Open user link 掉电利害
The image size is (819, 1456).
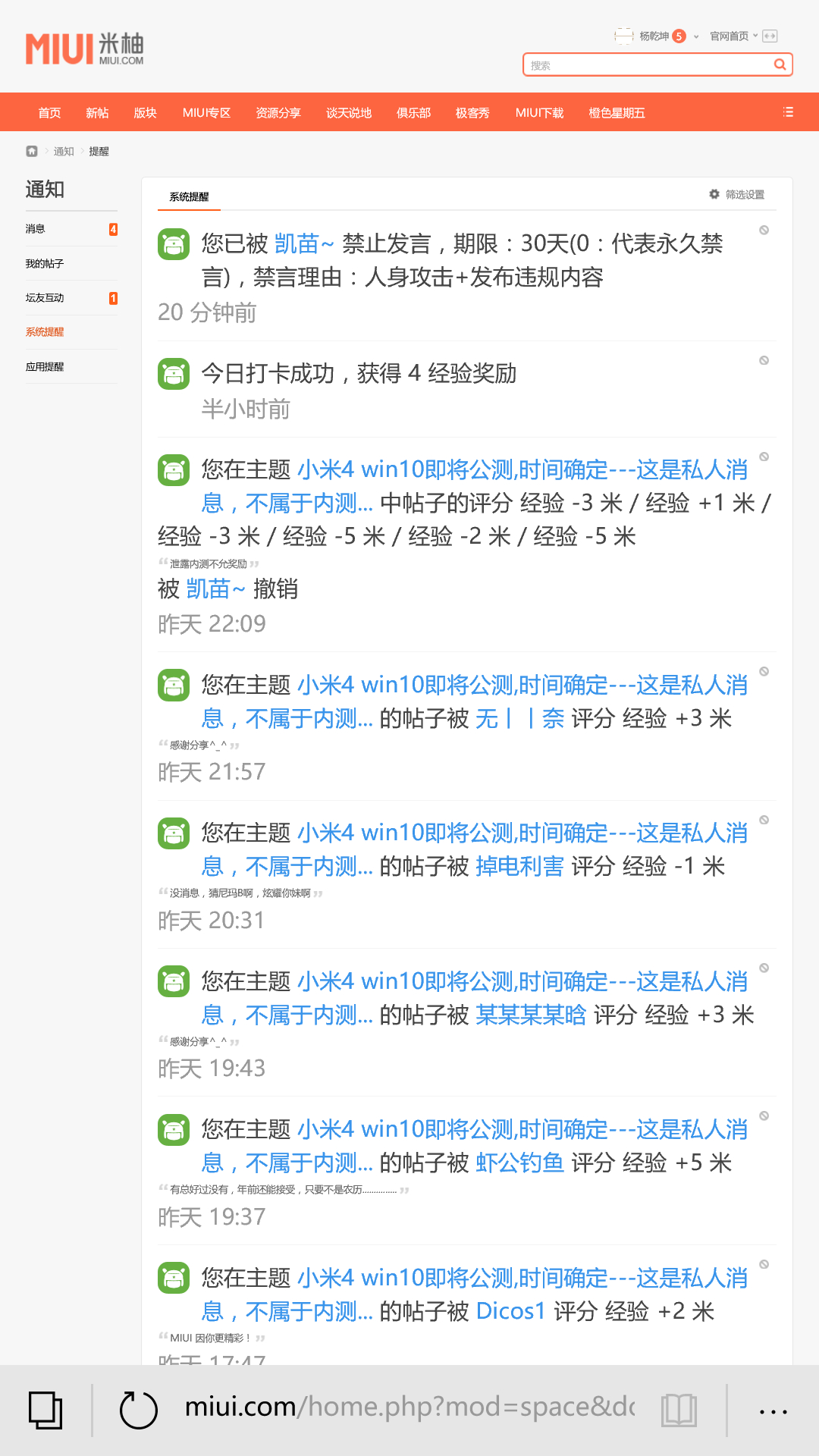(519, 866)
